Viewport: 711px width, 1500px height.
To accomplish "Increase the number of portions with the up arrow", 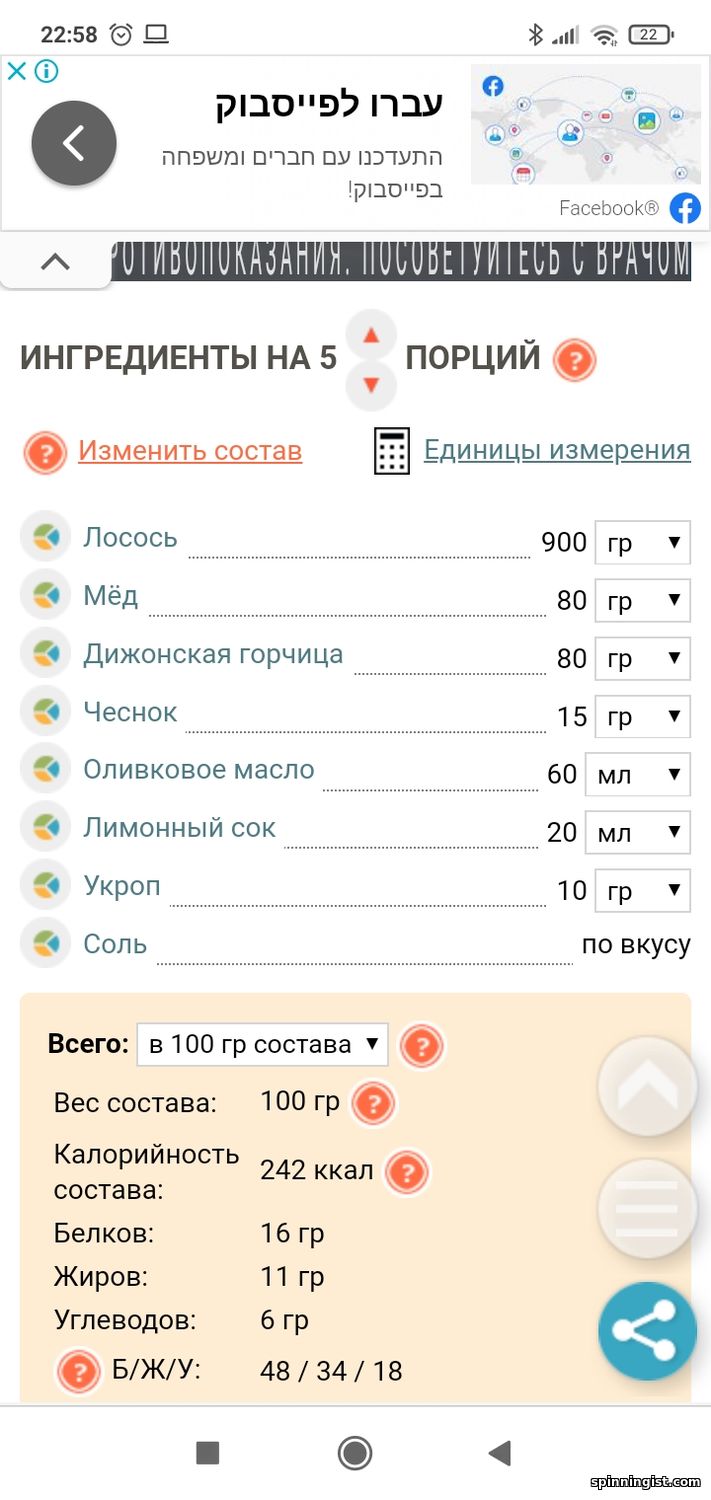I will 371,336.
